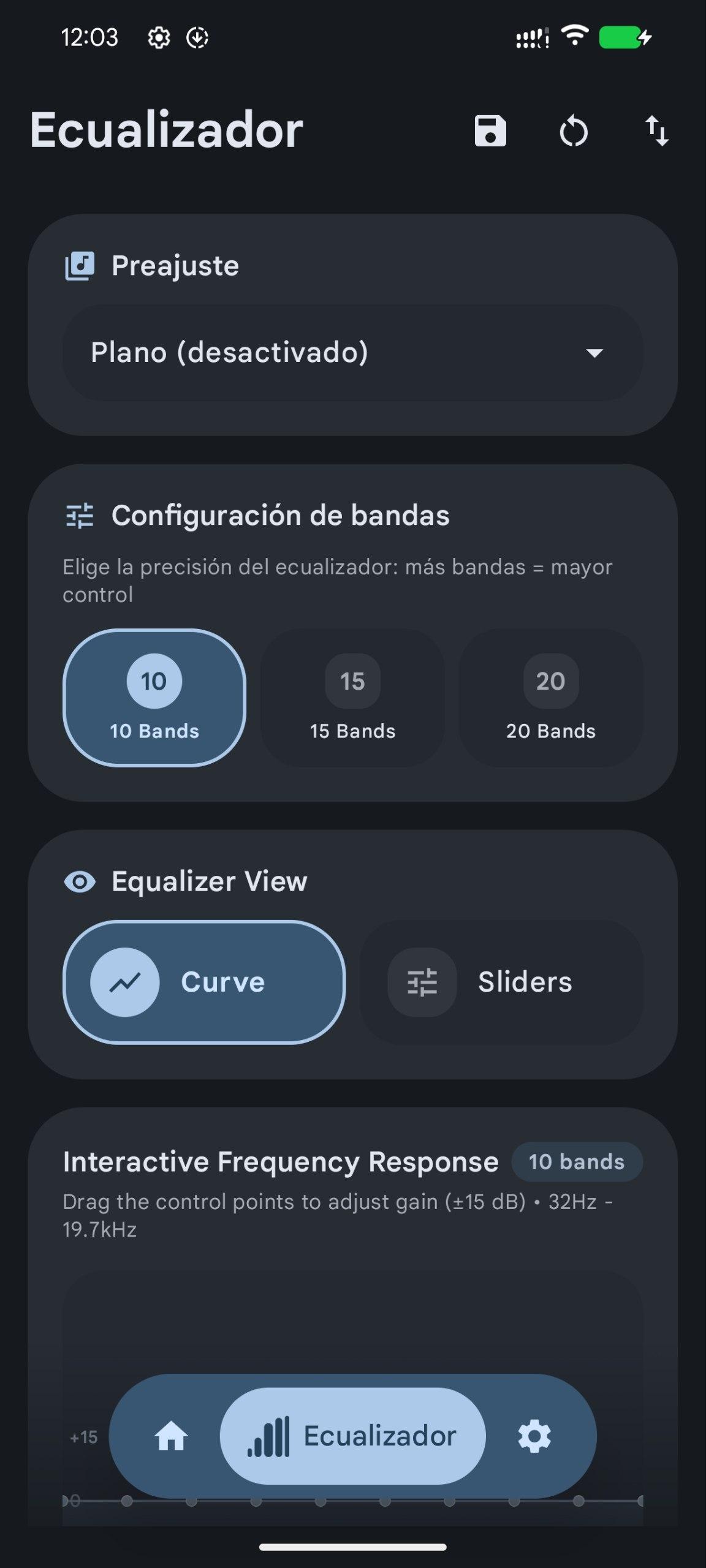706x1568 pixels.
Task: Reset the equalizer with the refresh icon
Action: click(574, 132)
